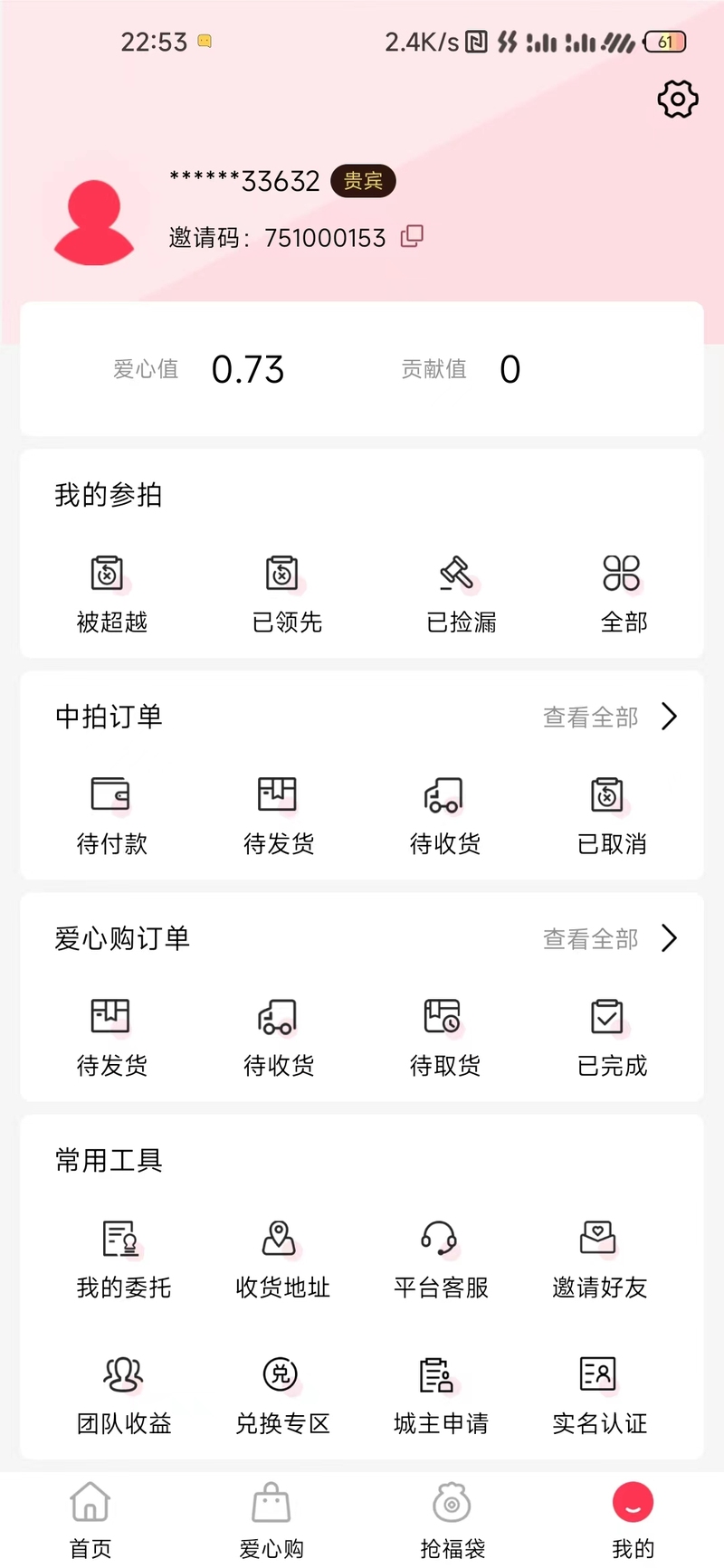Tap 查看全部 for 爱心购订单
Screen dimensions: 724x1568
click(610, 938)
